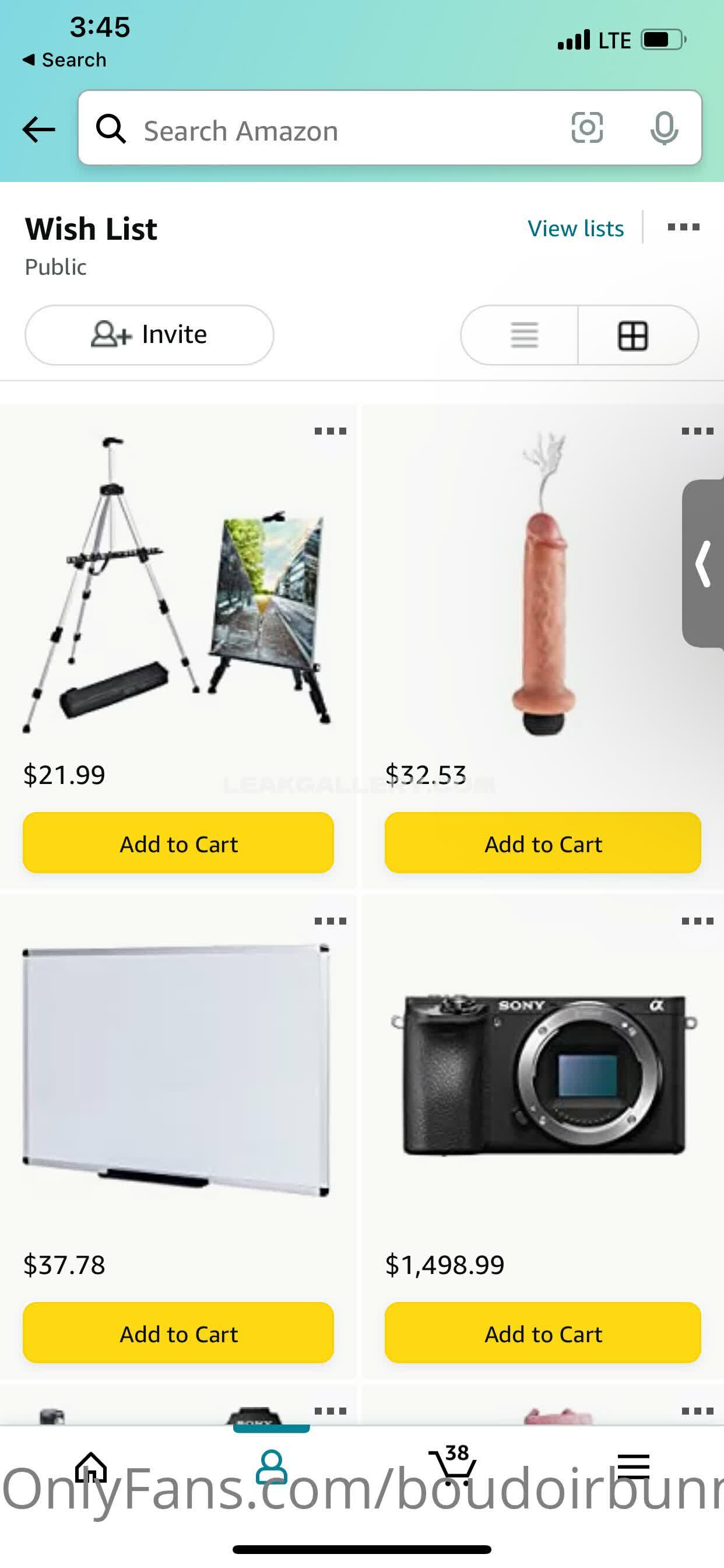Image resolution: width=724 pixels, height=1568 pixels.
Task: Add the $37.78 whiteboard to cart
Action: (178, 1333)
